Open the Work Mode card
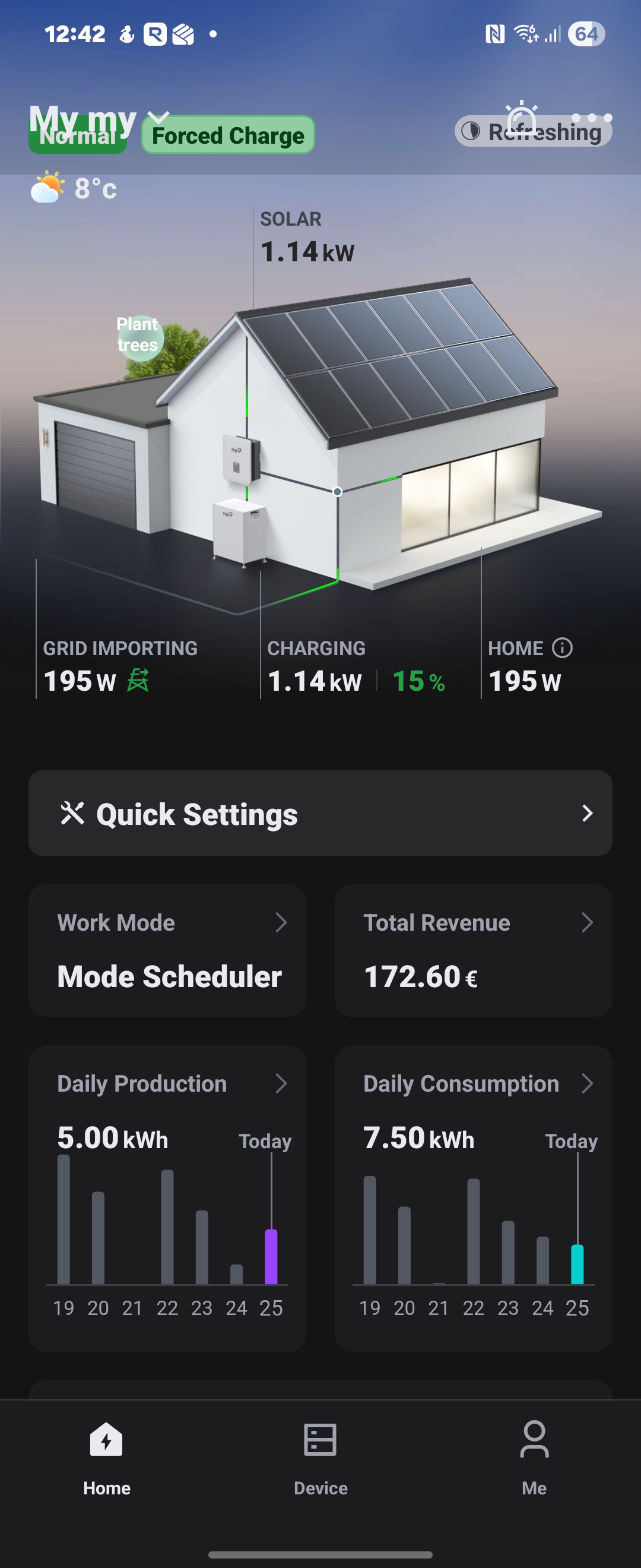 point(167,950)
